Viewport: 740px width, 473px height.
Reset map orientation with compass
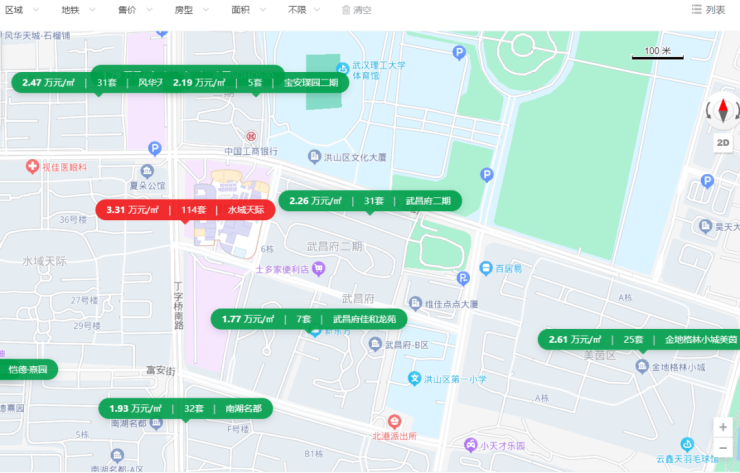click(x=722, y=111)
